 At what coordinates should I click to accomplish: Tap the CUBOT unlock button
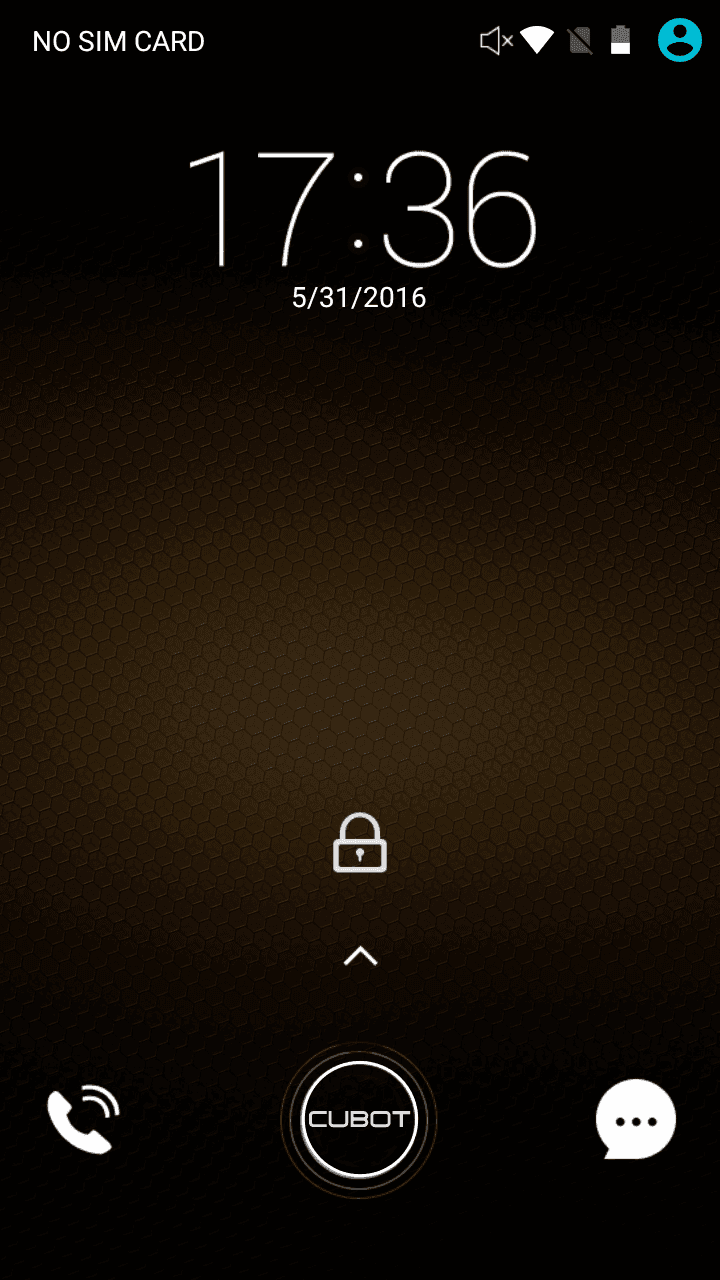click(x=359, y=1119)
